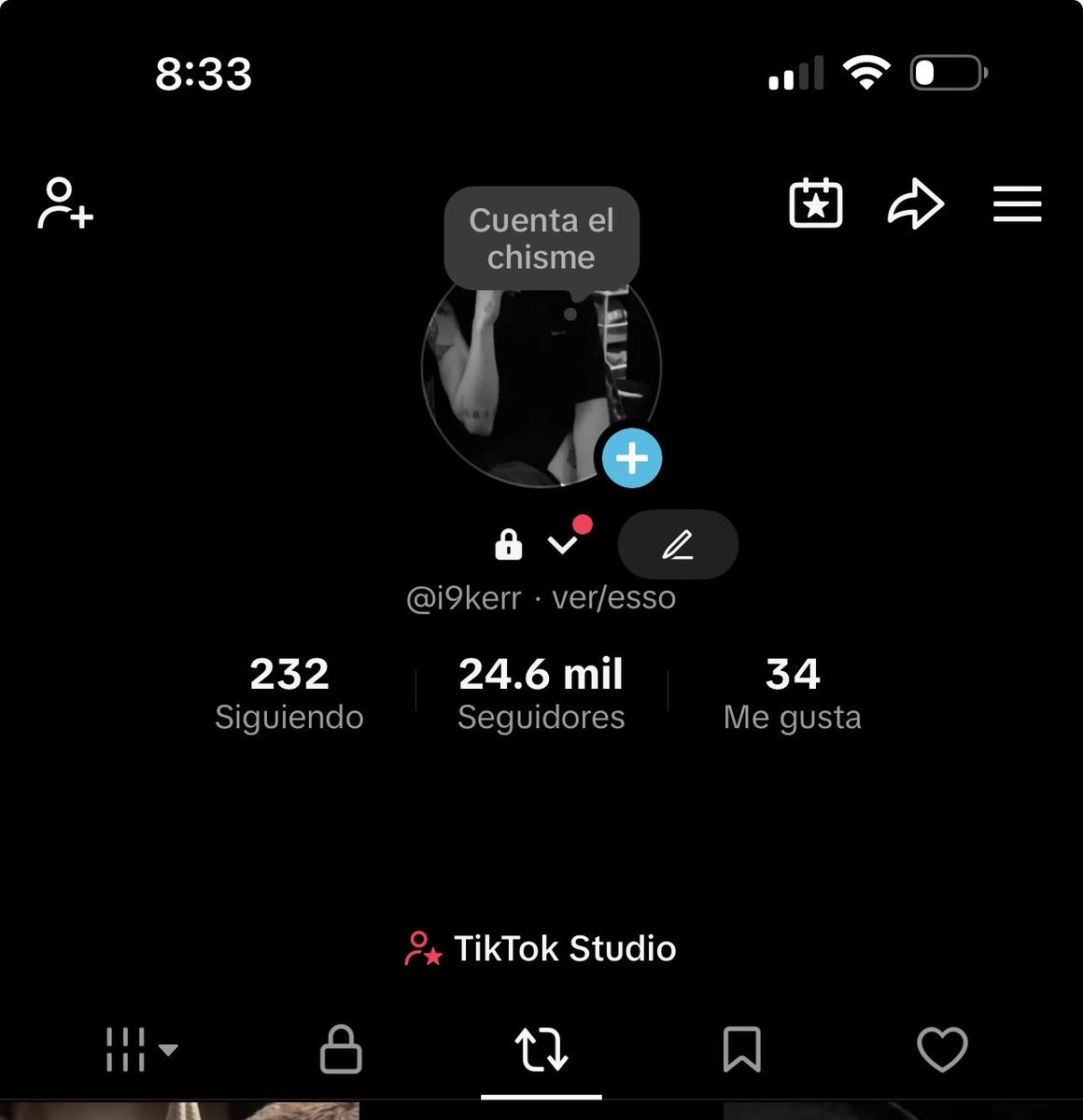Switch to the videos grid tab
1083x1120 pixels.
140,1049
